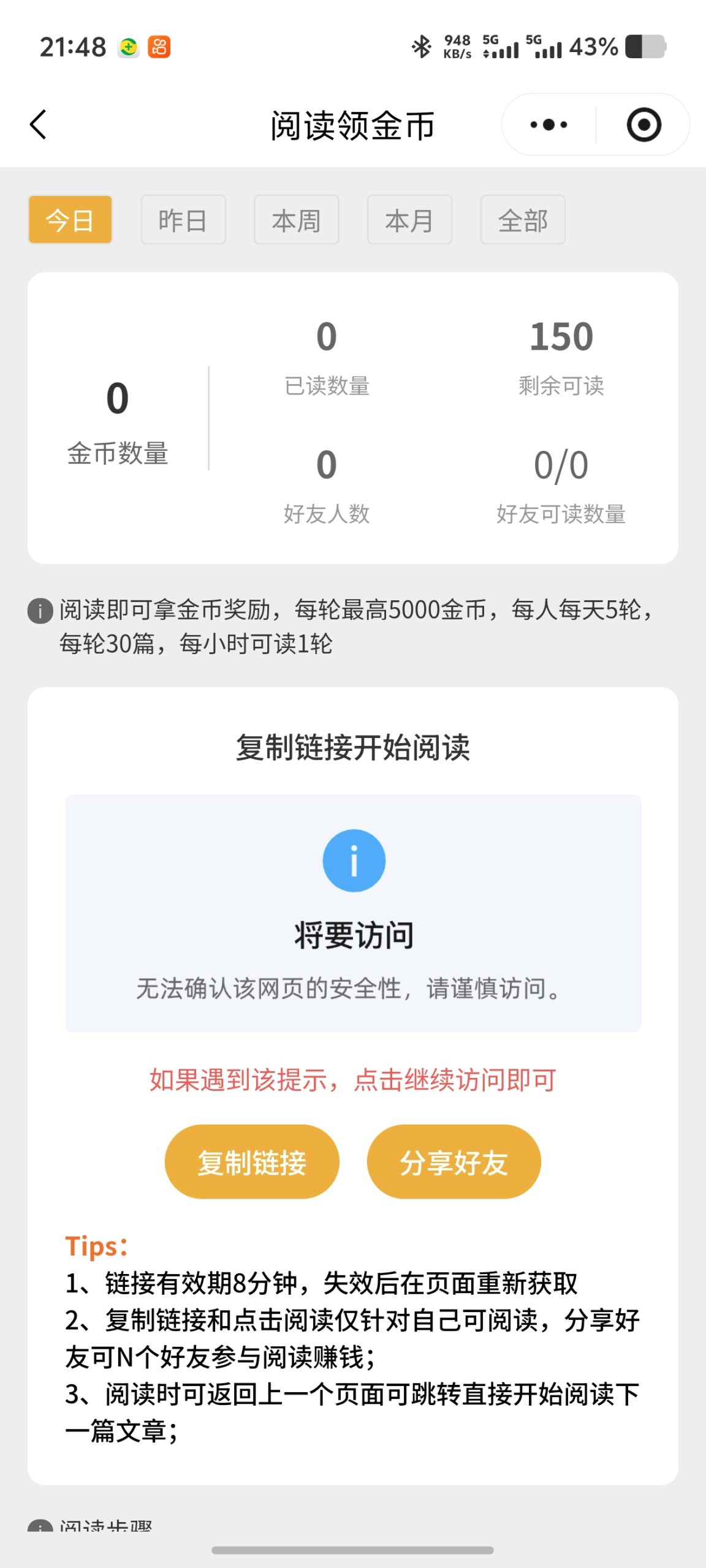
Task: Tap the home indicator bar at bottom
Action: 353,1550
